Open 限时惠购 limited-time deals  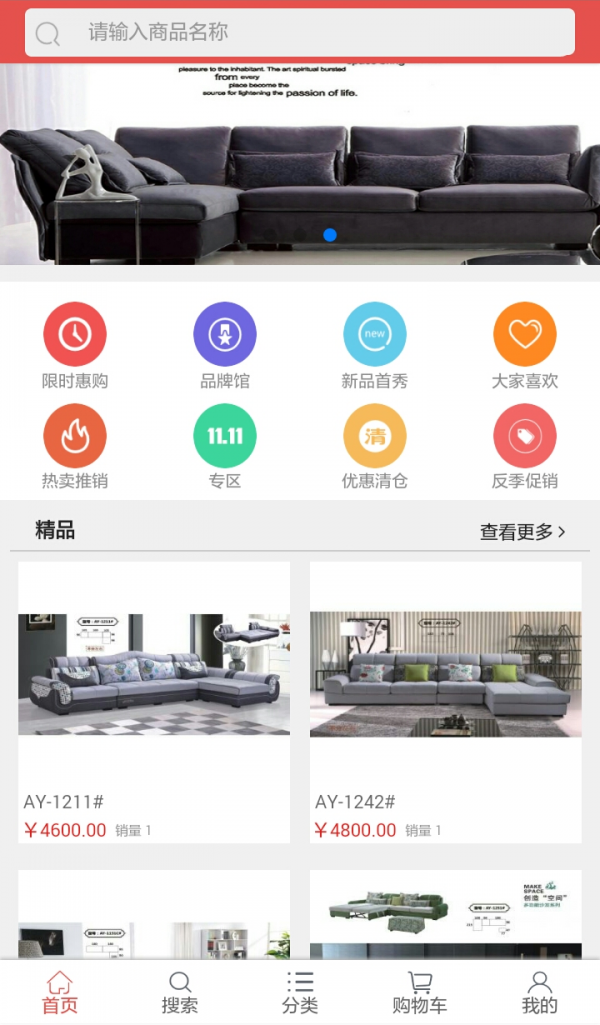tap(75, 346)
